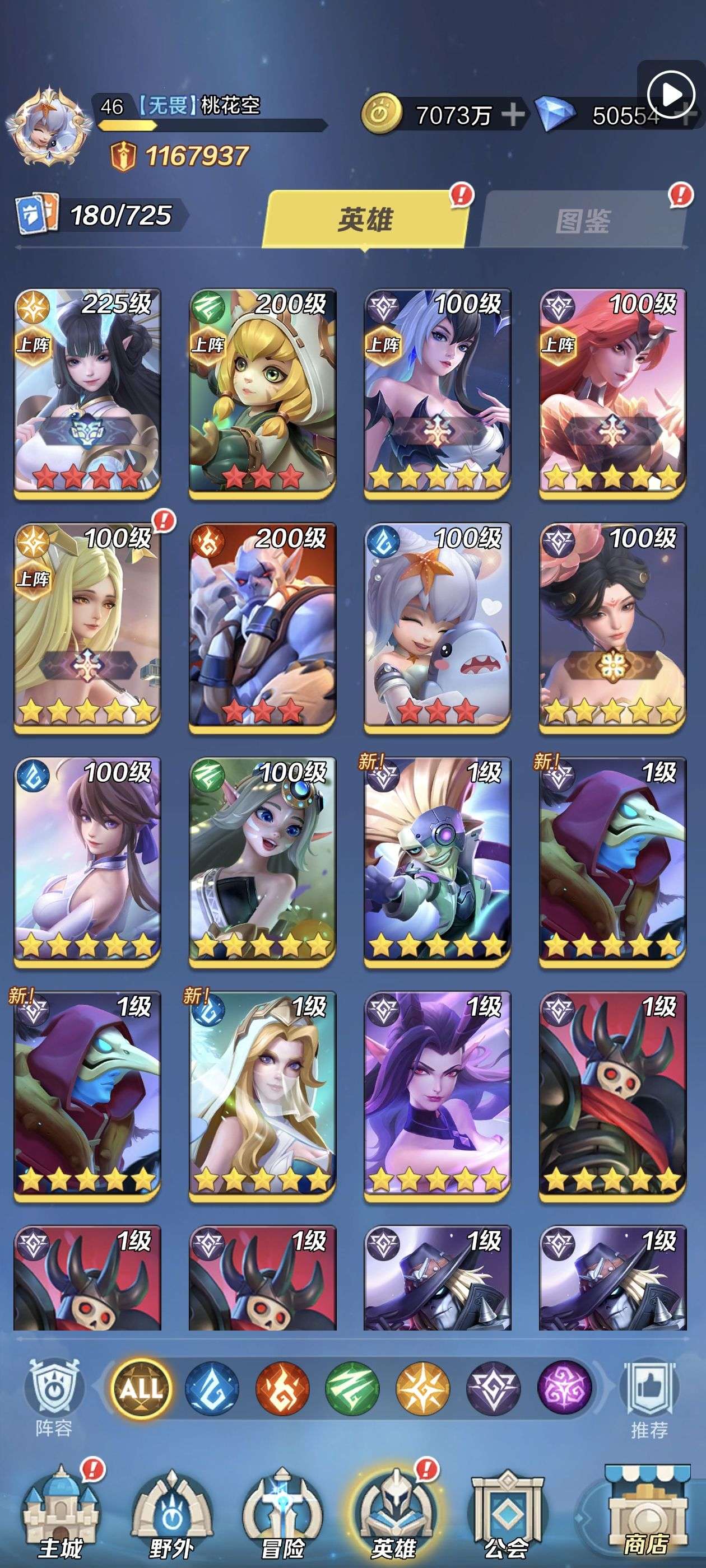Screen dimensions: 706x1568
Task: Open the level 200 blonde hooded hero card
Action: click(x=262, y=393)
